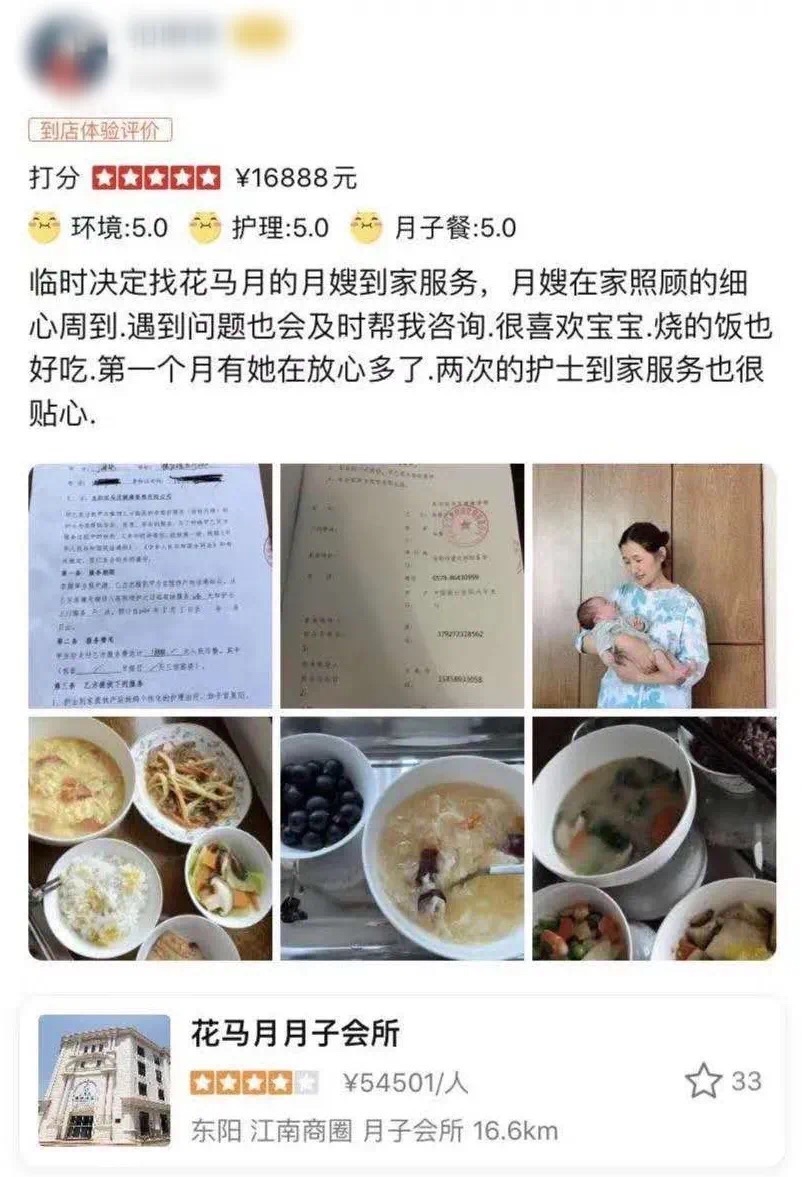Open the blueberries and porridge photo
802x1177 pixels.
click(402, 838)
